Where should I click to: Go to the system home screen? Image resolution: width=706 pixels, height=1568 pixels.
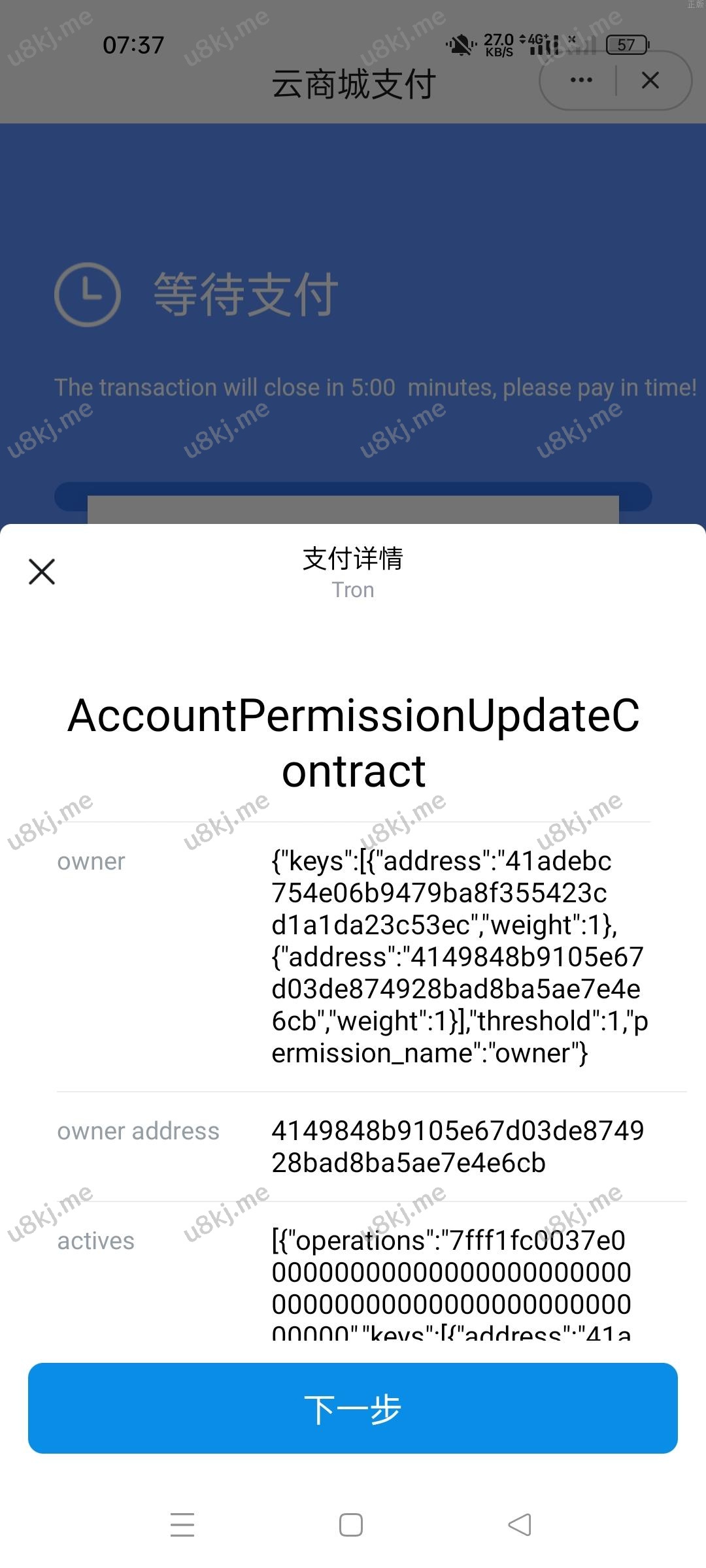351,1525
